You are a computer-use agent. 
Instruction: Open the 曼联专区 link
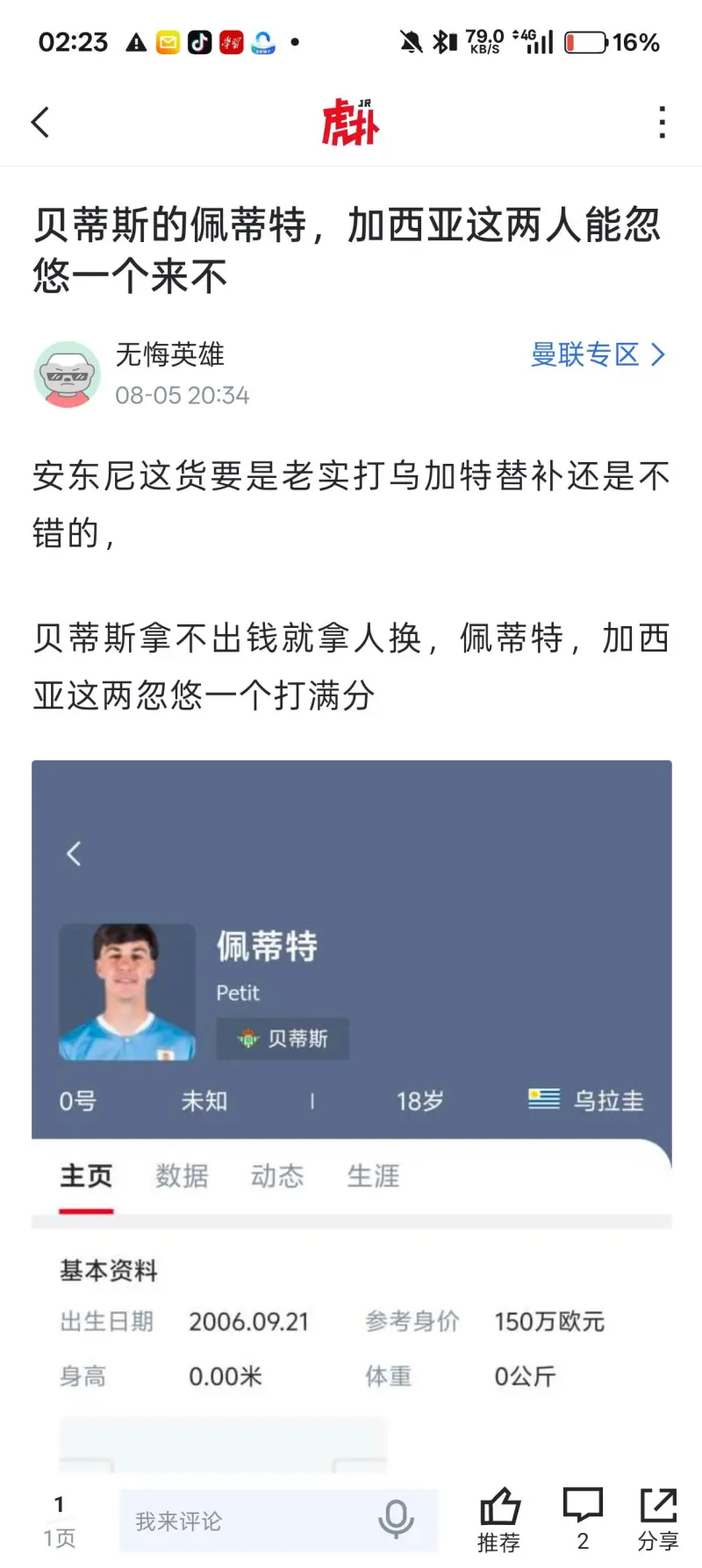[x=598, y=355]
